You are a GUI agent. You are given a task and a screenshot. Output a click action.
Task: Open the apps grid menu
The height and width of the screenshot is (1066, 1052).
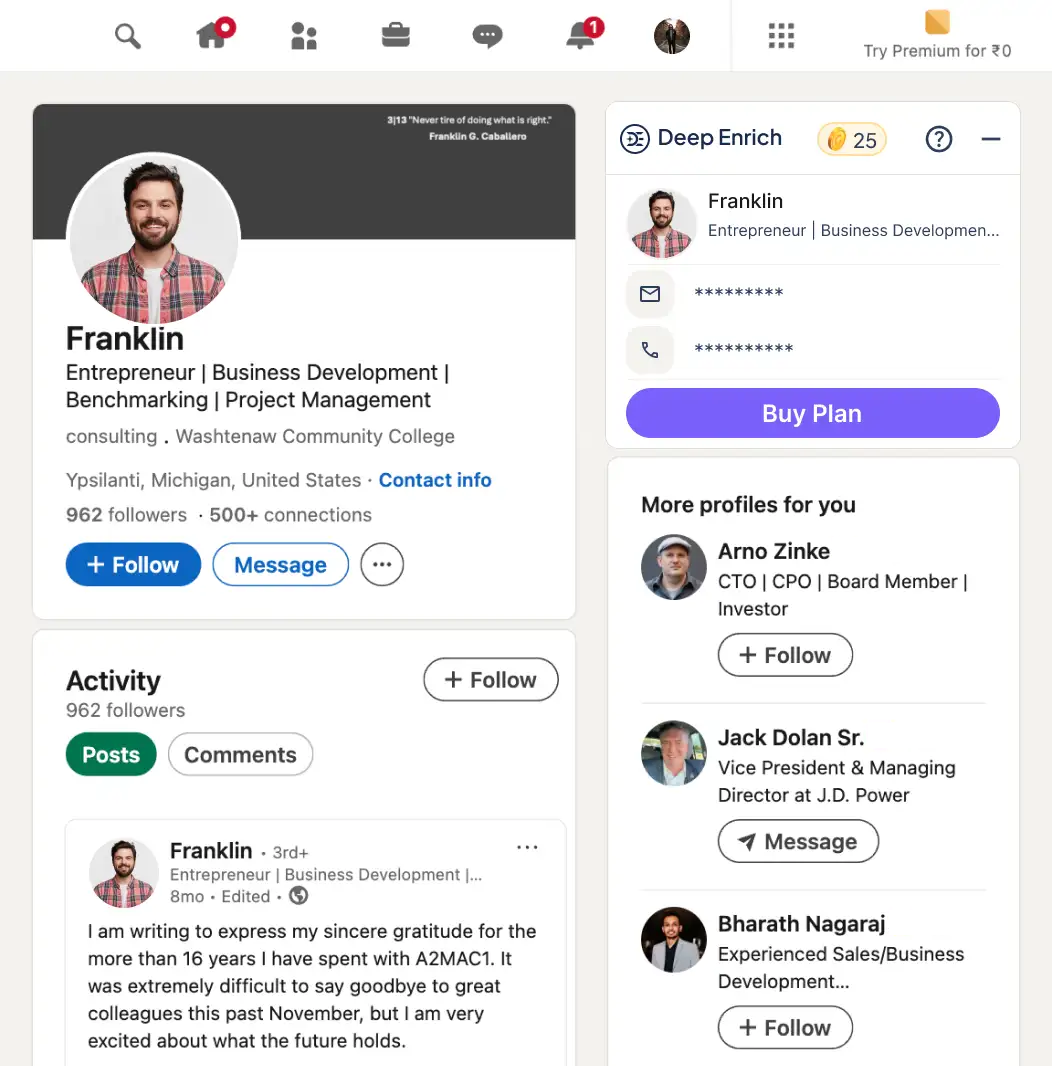(x=781, y=37)
